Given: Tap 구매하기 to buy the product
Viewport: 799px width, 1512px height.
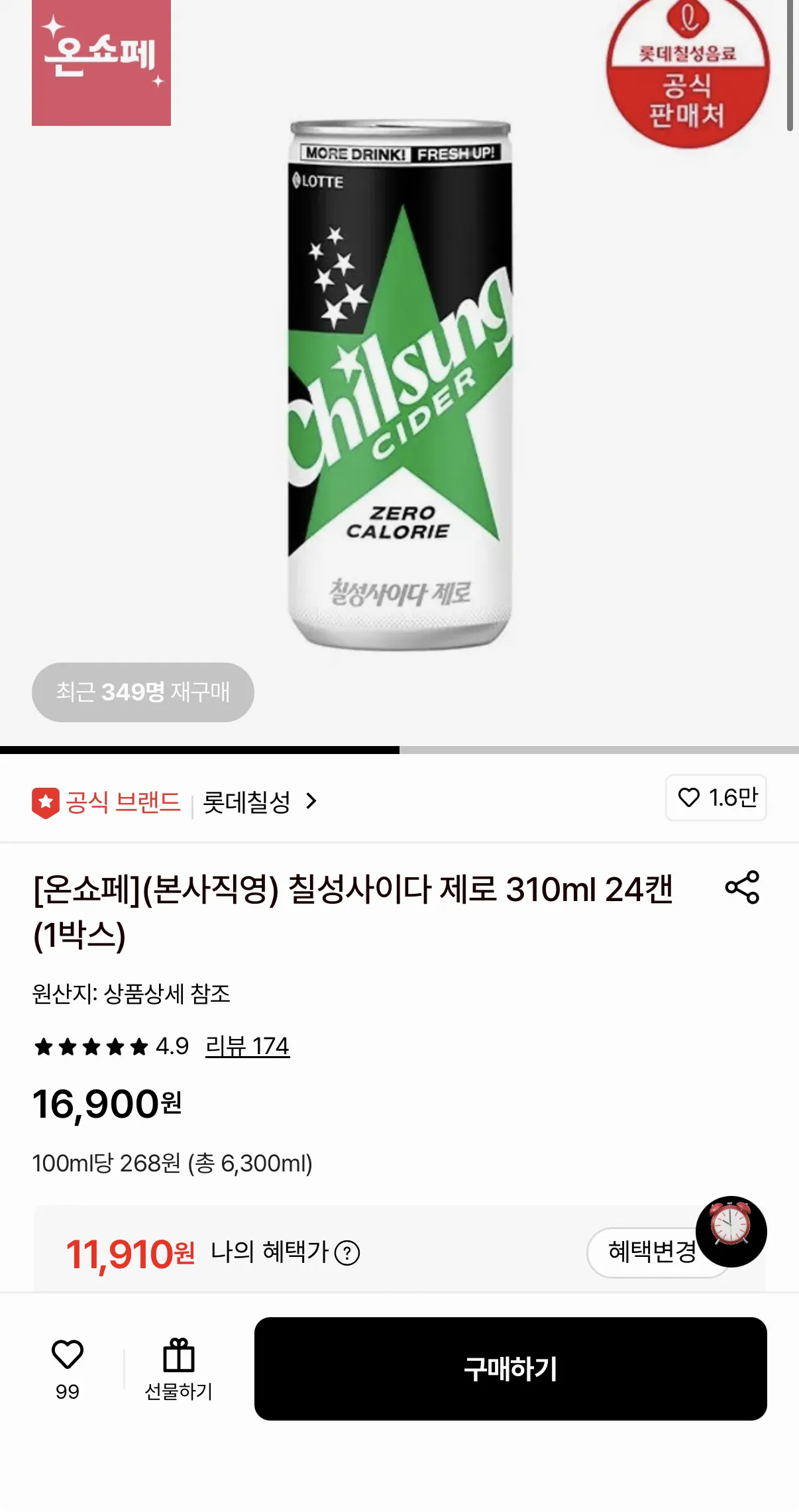Looking at the screenshot, I should [x=510, y=1369].
